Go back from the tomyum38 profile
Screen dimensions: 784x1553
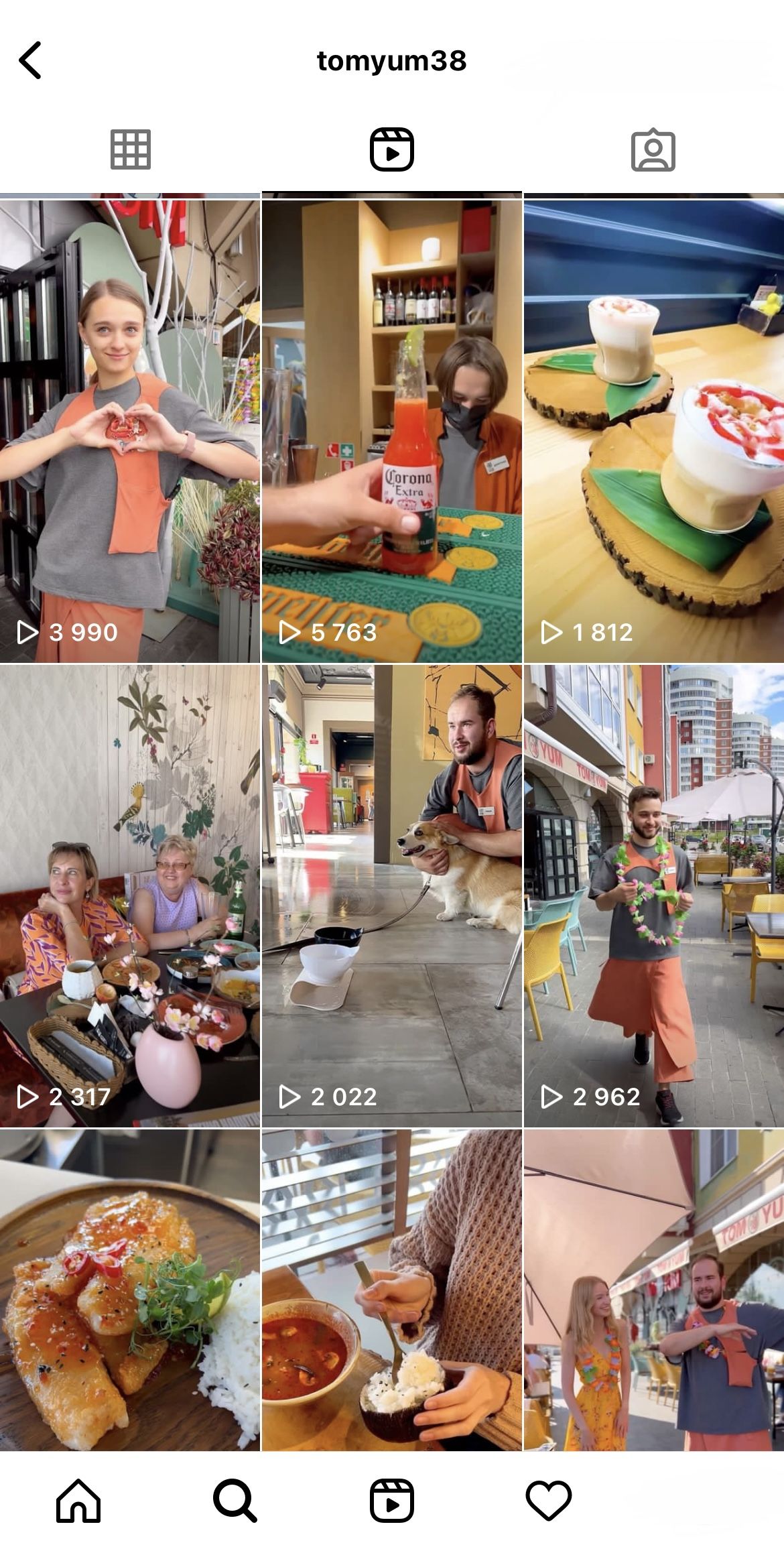tap(31, 60)
